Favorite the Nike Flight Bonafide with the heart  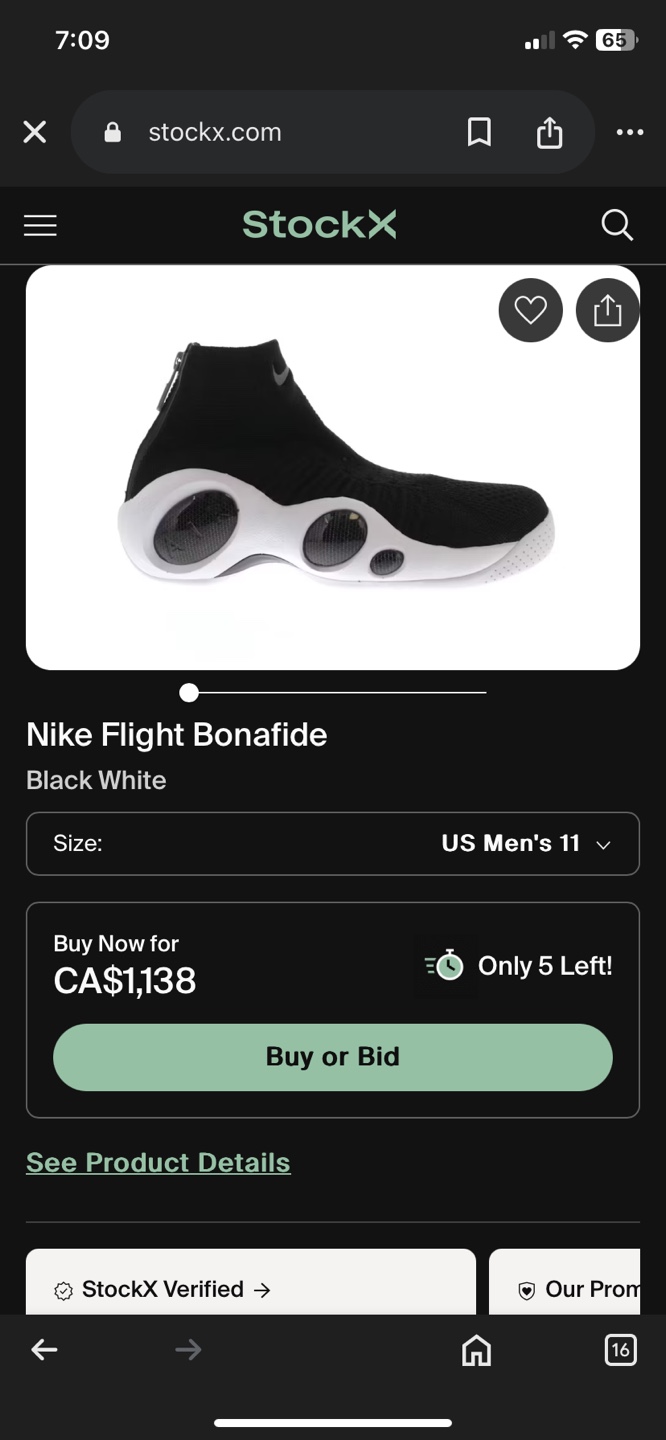[x=530, y=311]
